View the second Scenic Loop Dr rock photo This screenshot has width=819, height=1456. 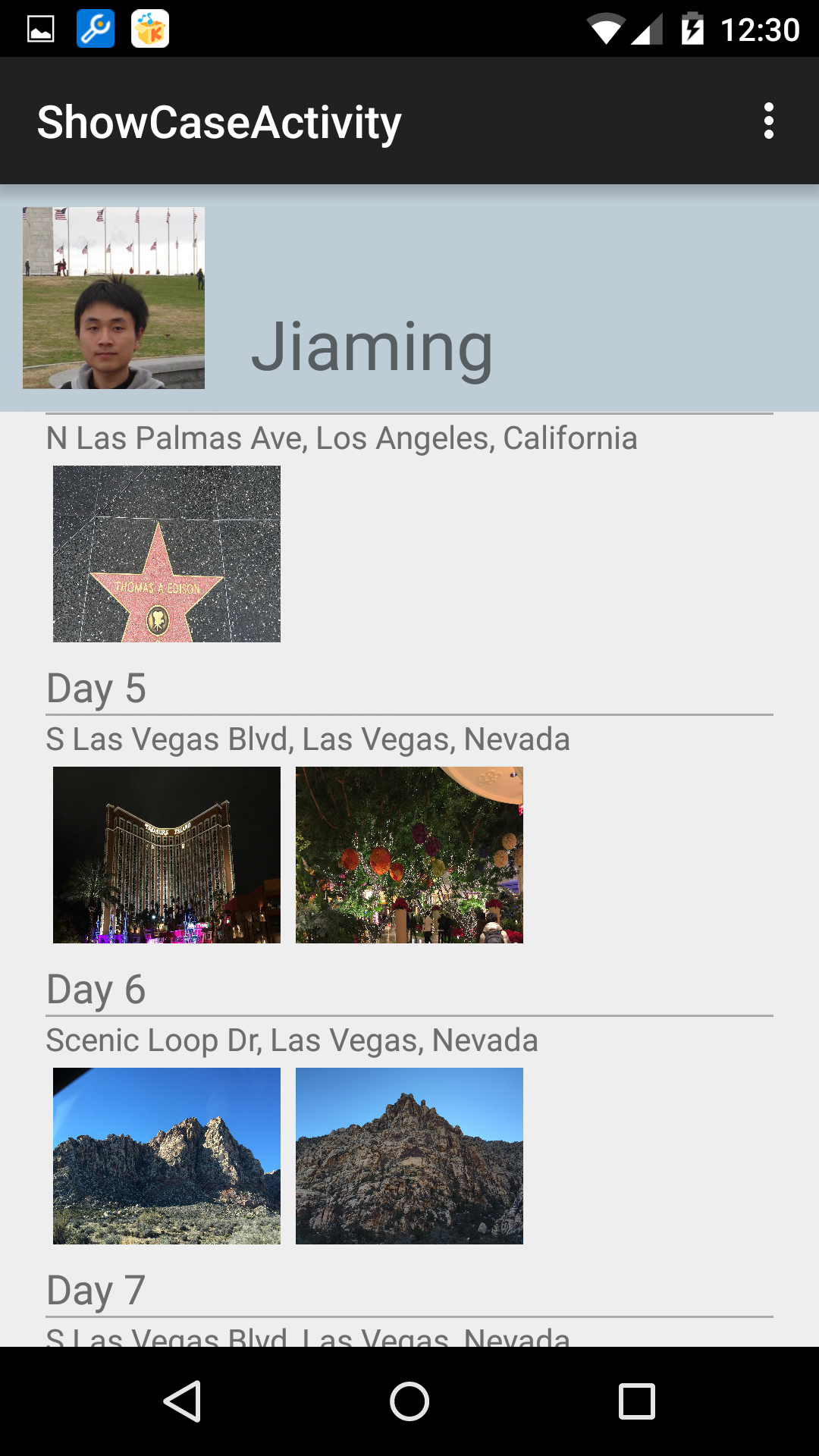(409, 1156)
